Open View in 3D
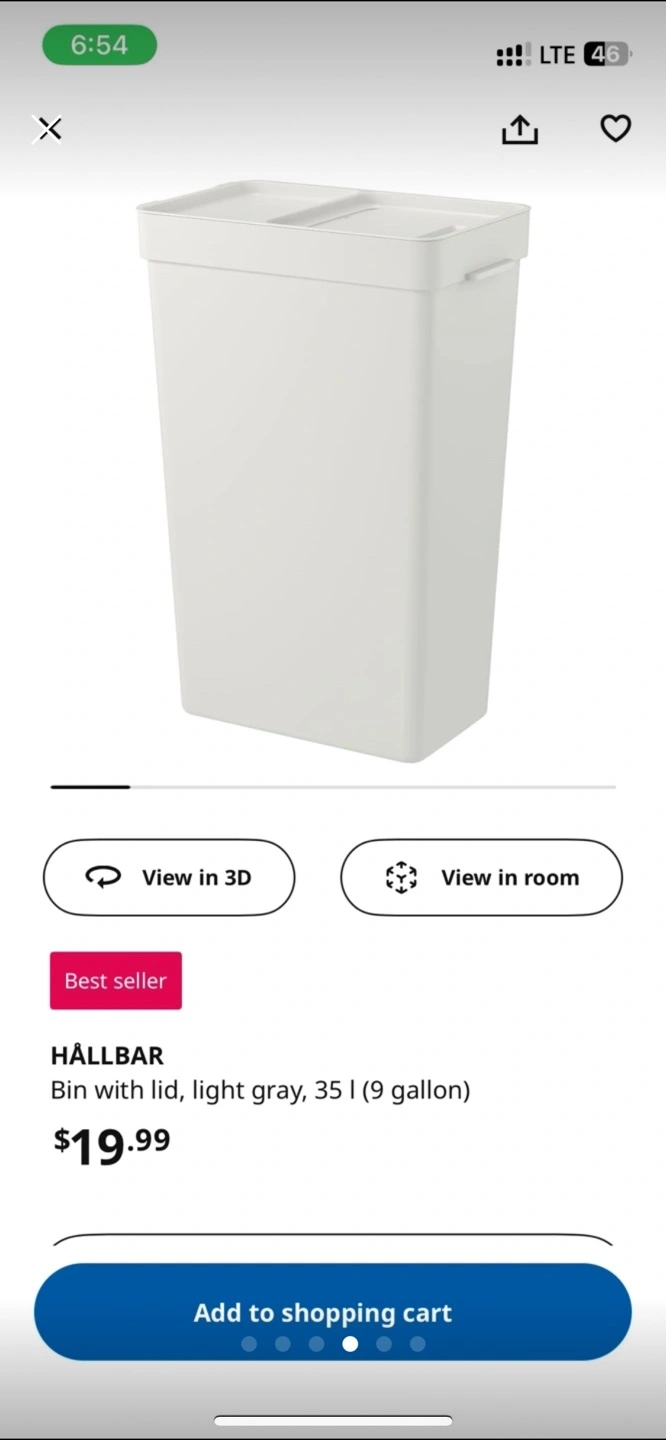 [169, 877]
